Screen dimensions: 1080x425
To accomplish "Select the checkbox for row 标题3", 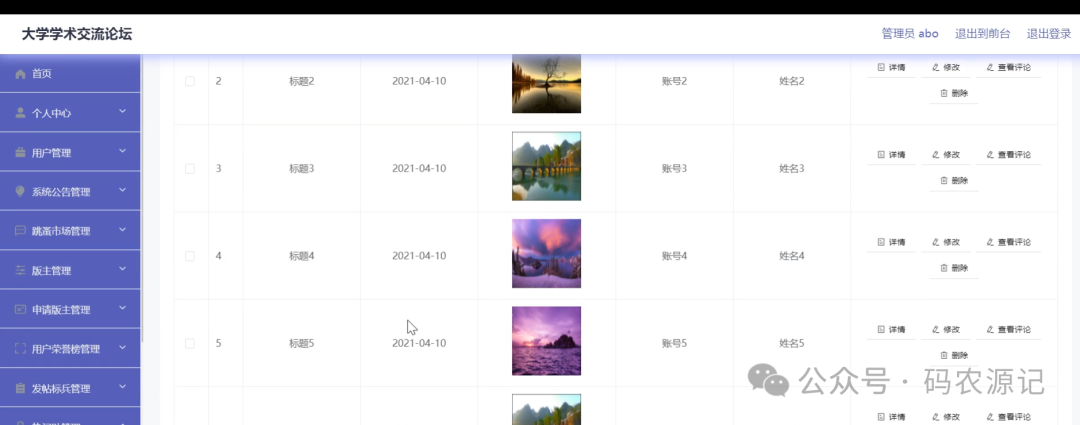I will tap(190, 168).
